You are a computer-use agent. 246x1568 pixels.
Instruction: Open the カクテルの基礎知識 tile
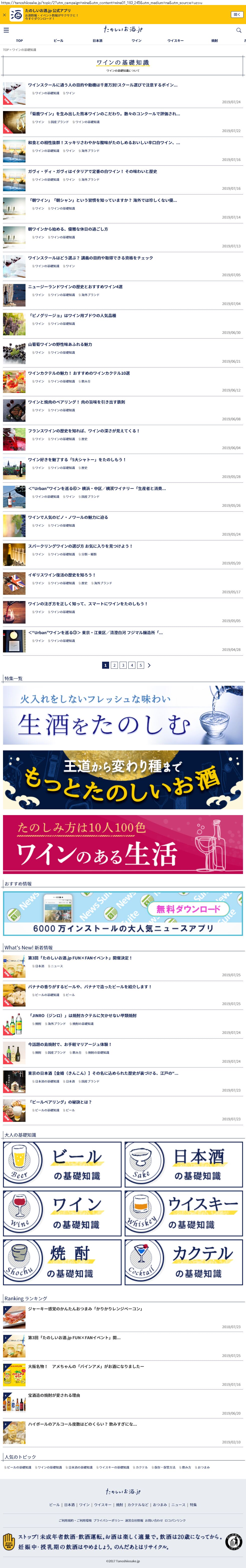tap(183, 1262)
